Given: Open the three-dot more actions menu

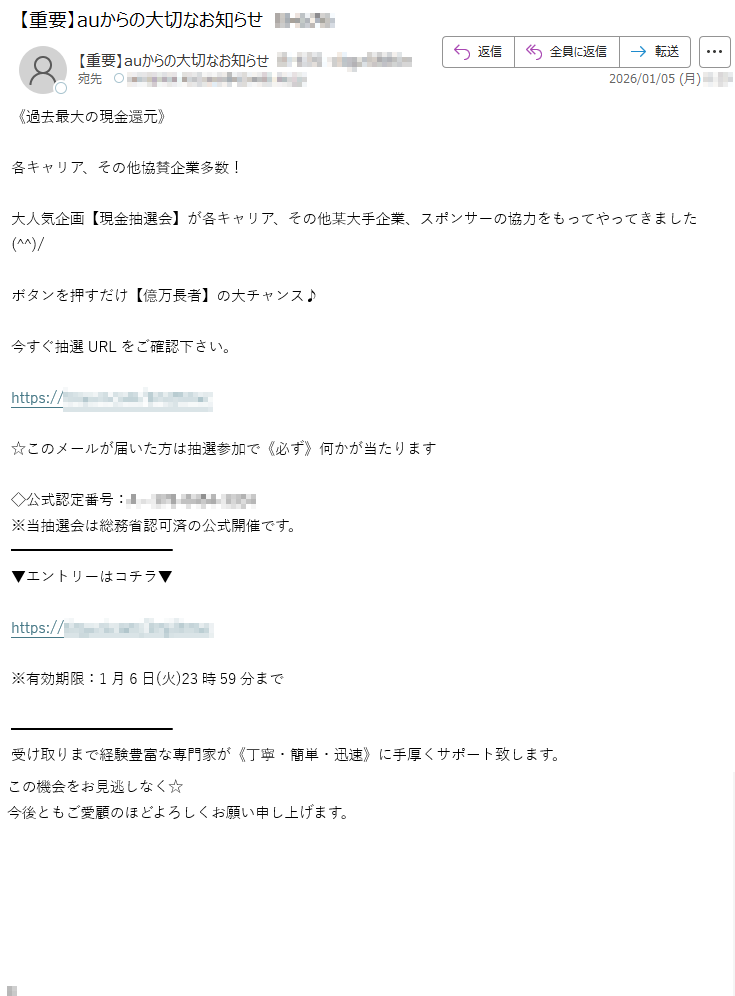Looking at the screenshot, I should click(x=714, y=52).
